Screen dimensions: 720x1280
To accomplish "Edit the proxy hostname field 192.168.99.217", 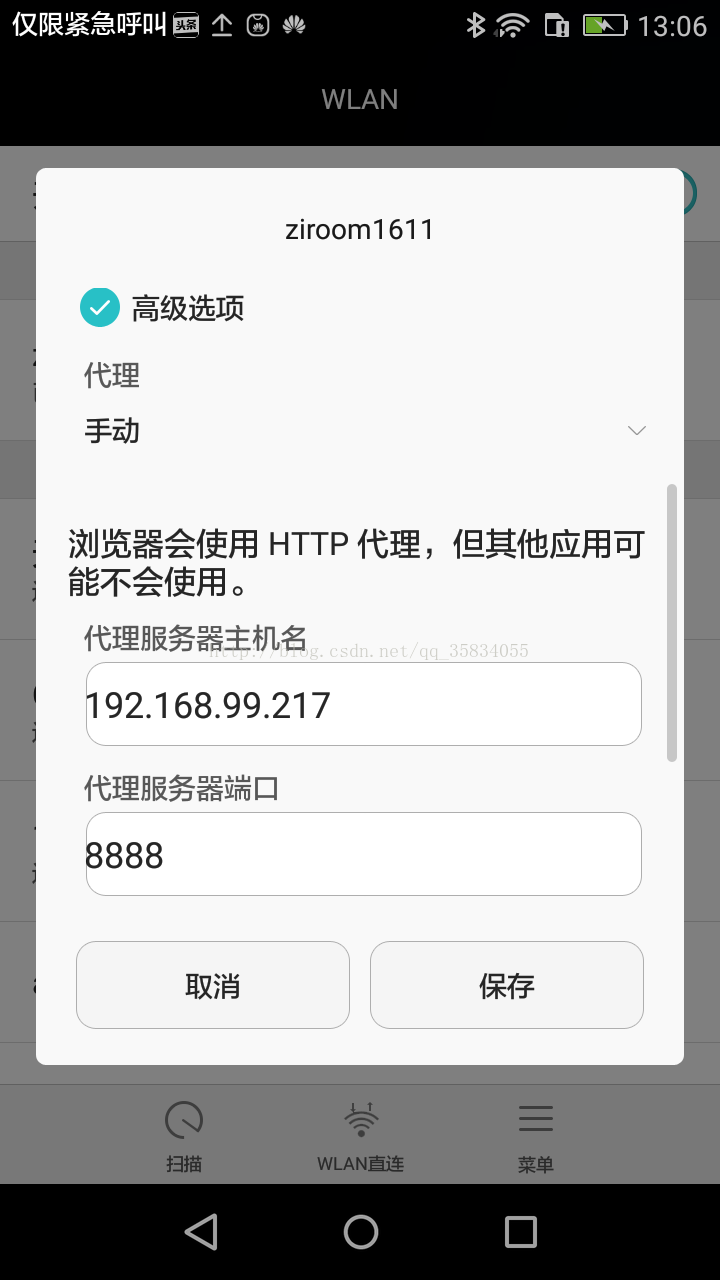I will click(363, 704).
